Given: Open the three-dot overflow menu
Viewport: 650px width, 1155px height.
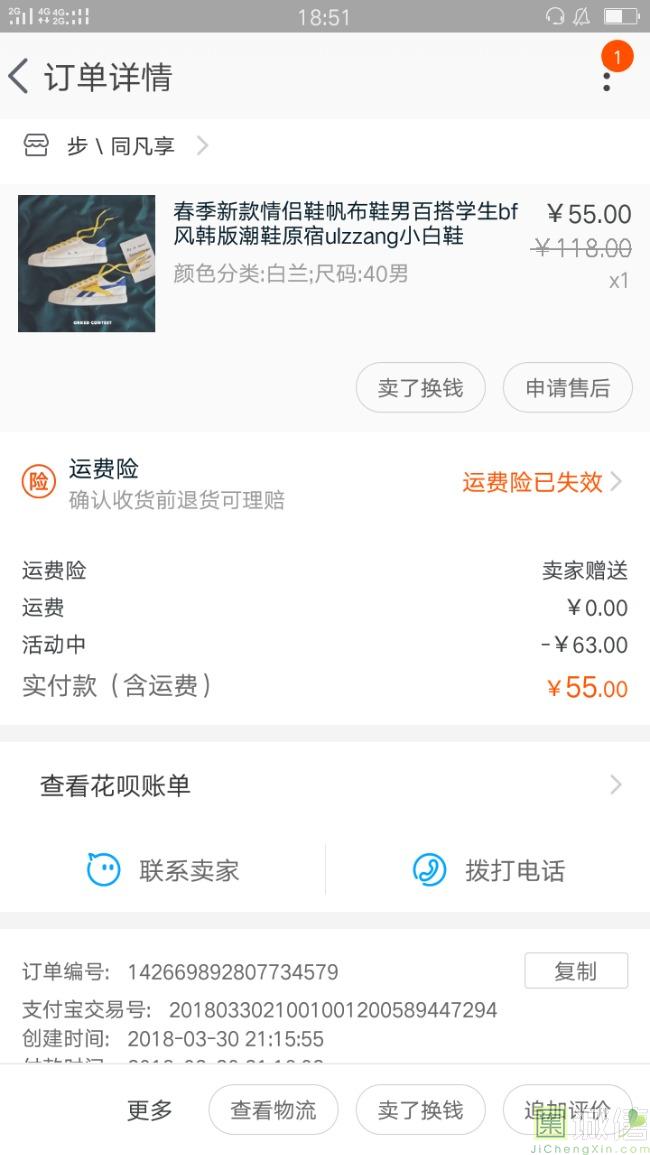Looking at the screenshot, I should (x=607, y=77).
